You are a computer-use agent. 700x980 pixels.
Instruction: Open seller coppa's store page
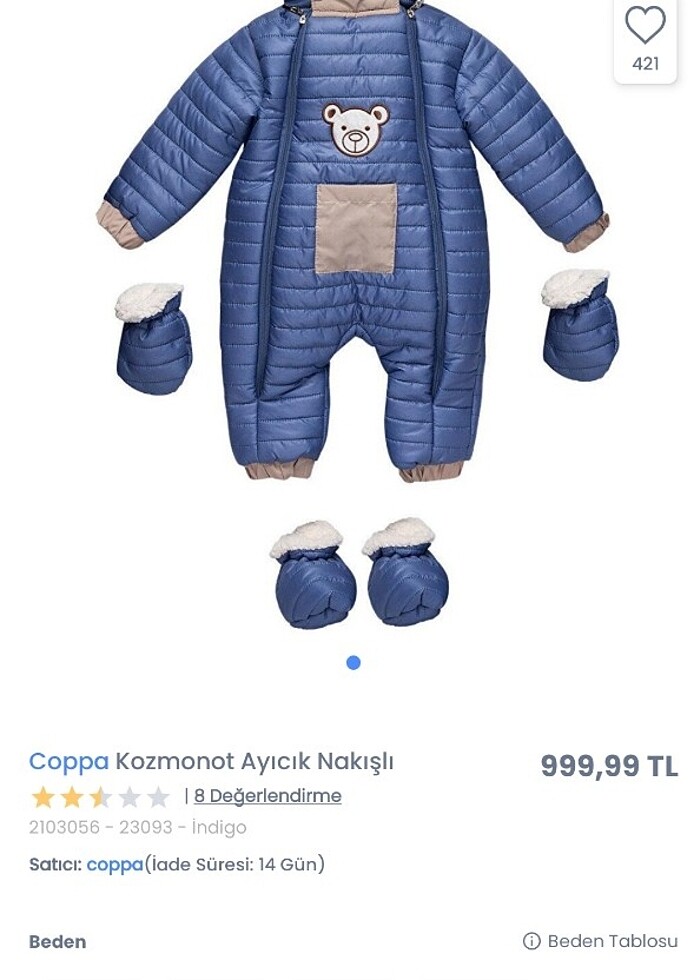pos(114,864)
